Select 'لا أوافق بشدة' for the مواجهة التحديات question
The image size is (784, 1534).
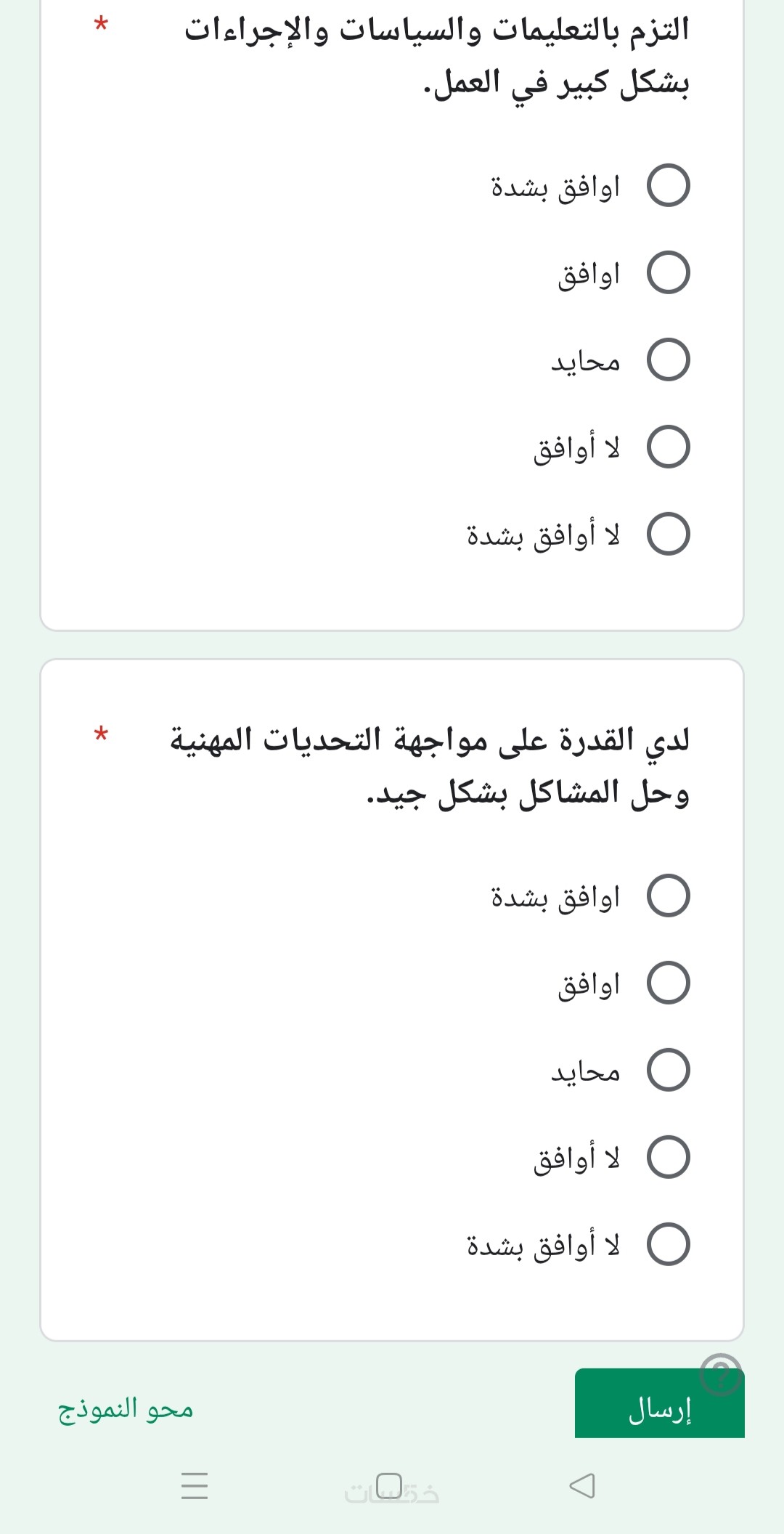pos(668,1245)
